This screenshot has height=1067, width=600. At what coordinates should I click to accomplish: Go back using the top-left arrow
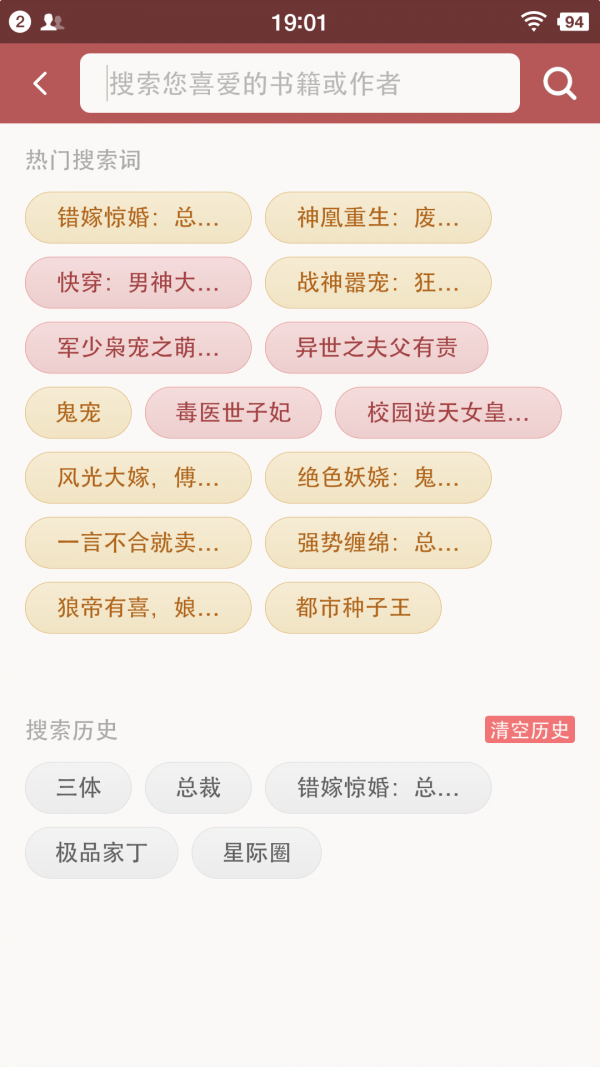40,83
